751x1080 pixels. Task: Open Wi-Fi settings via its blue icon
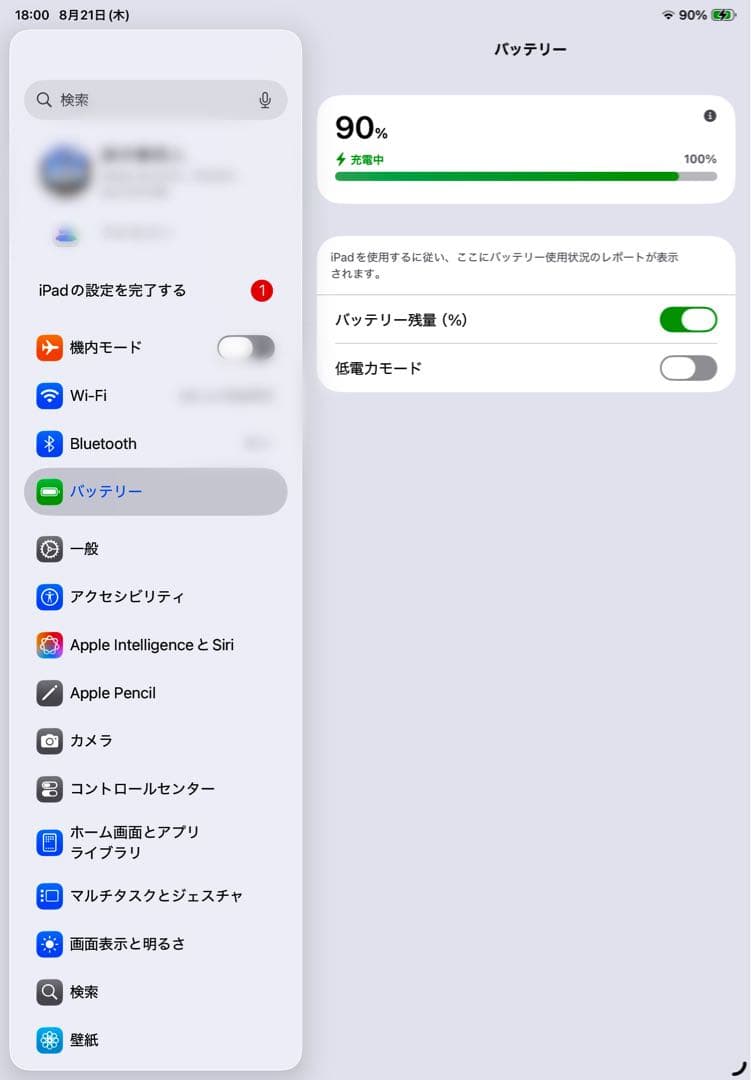(49, 395)
